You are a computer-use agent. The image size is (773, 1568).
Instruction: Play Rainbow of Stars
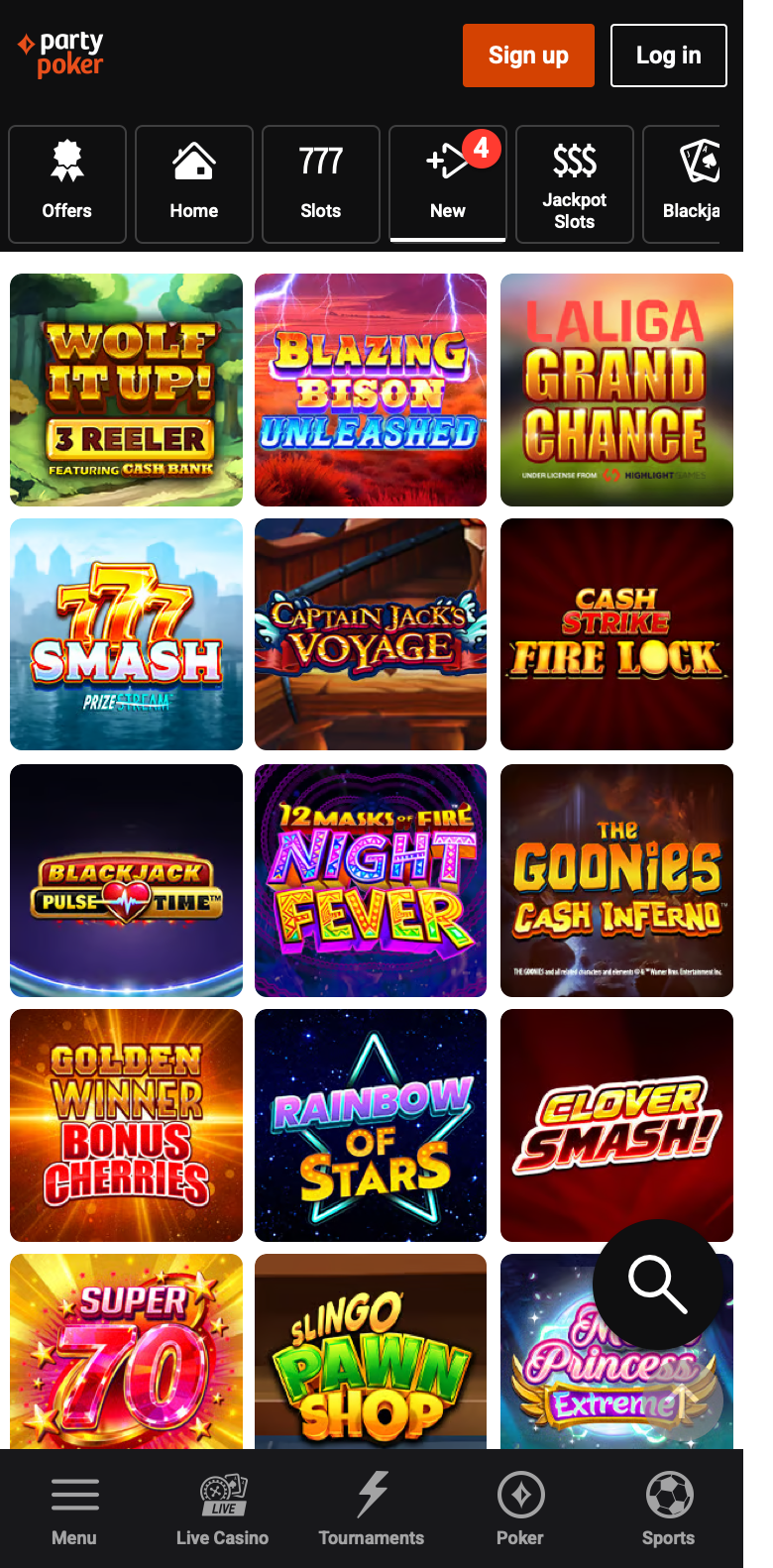point(371,1125)
